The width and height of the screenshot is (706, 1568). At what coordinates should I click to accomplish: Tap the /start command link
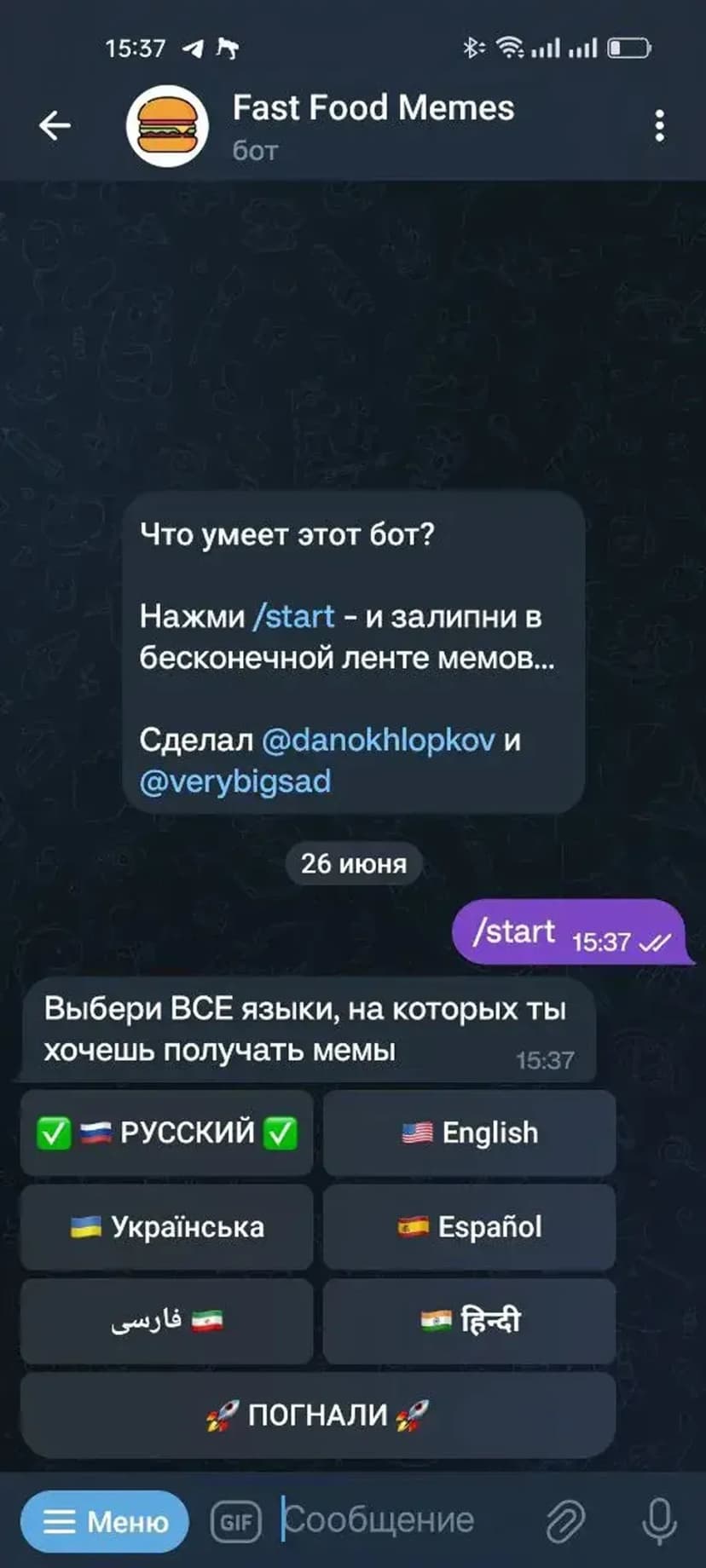pos(294,616)
